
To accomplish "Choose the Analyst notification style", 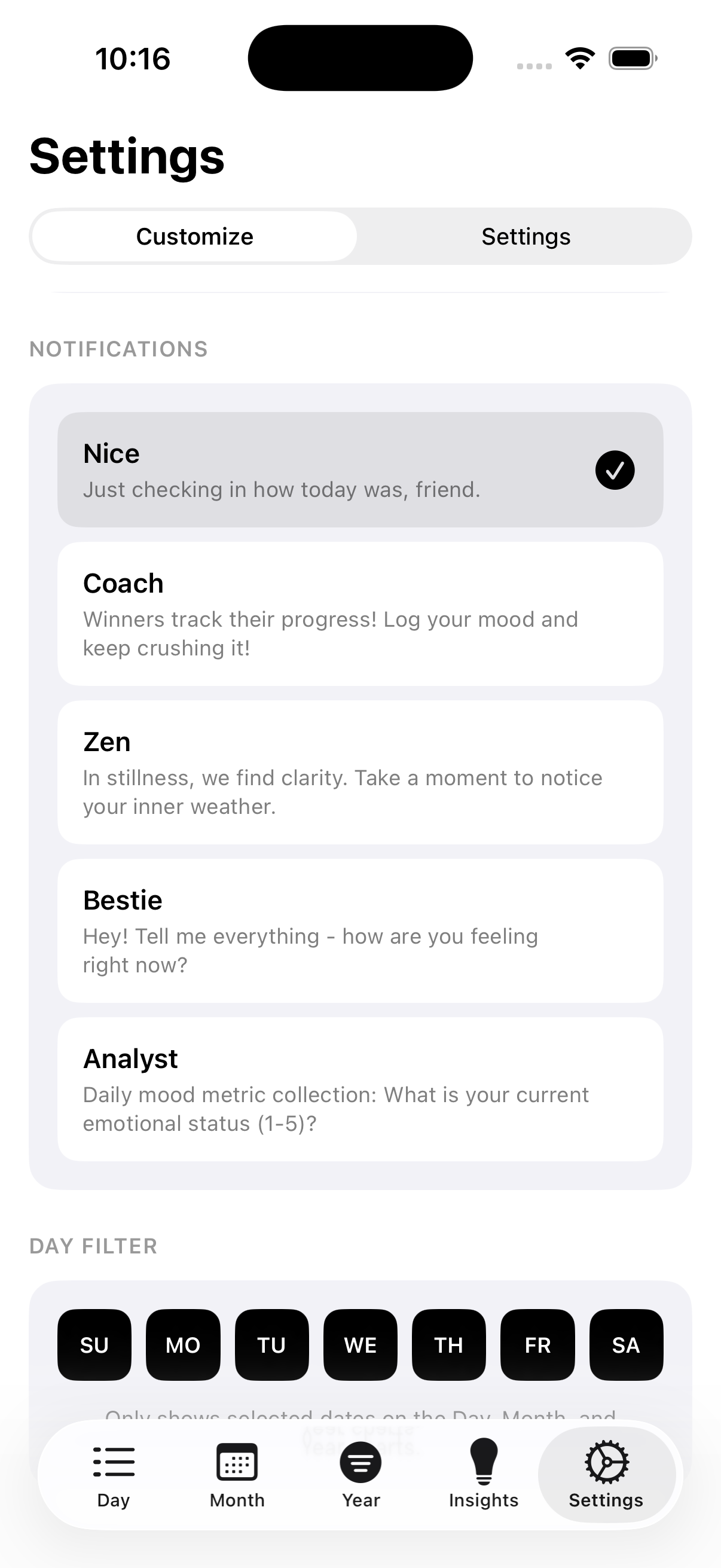I will coord(360,1089).
